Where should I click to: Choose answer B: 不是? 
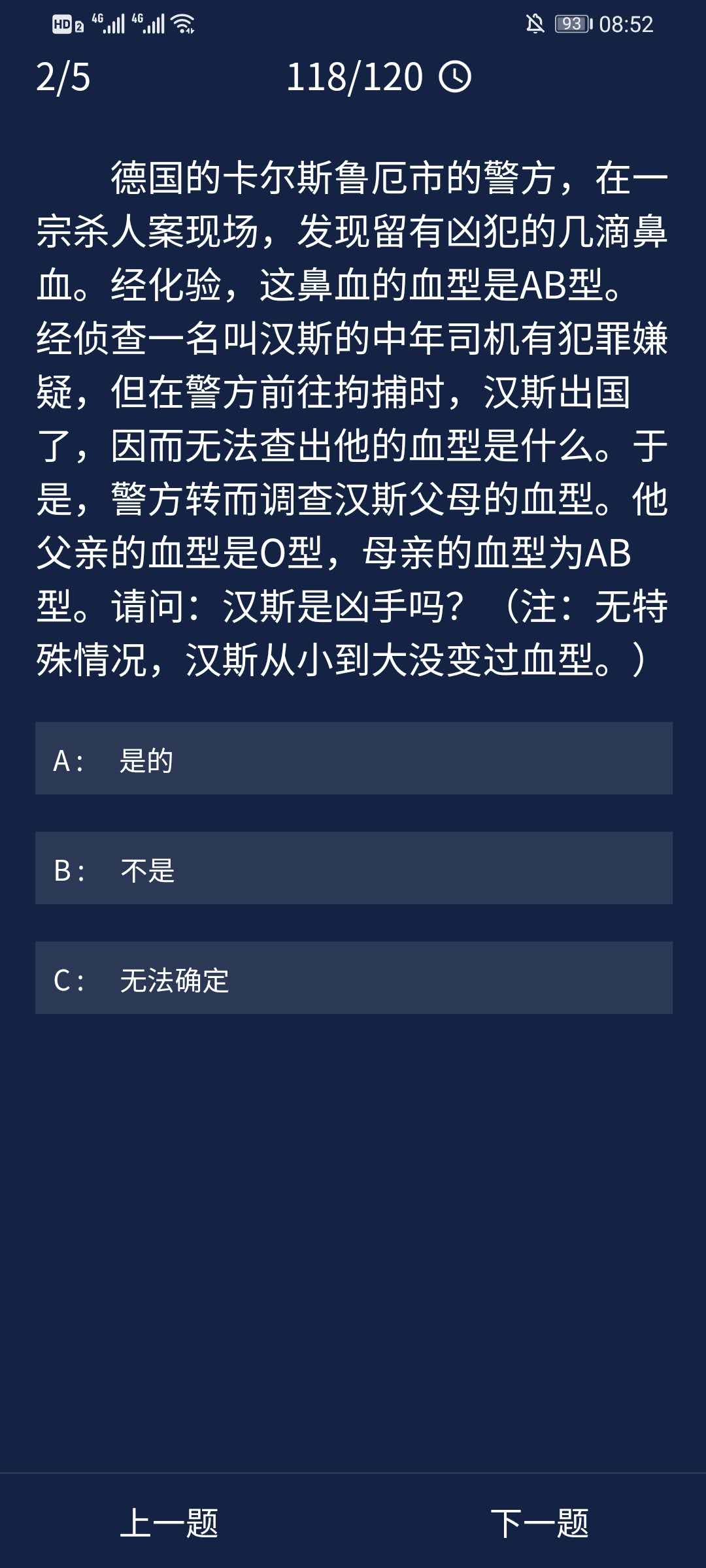coord(353,868)
